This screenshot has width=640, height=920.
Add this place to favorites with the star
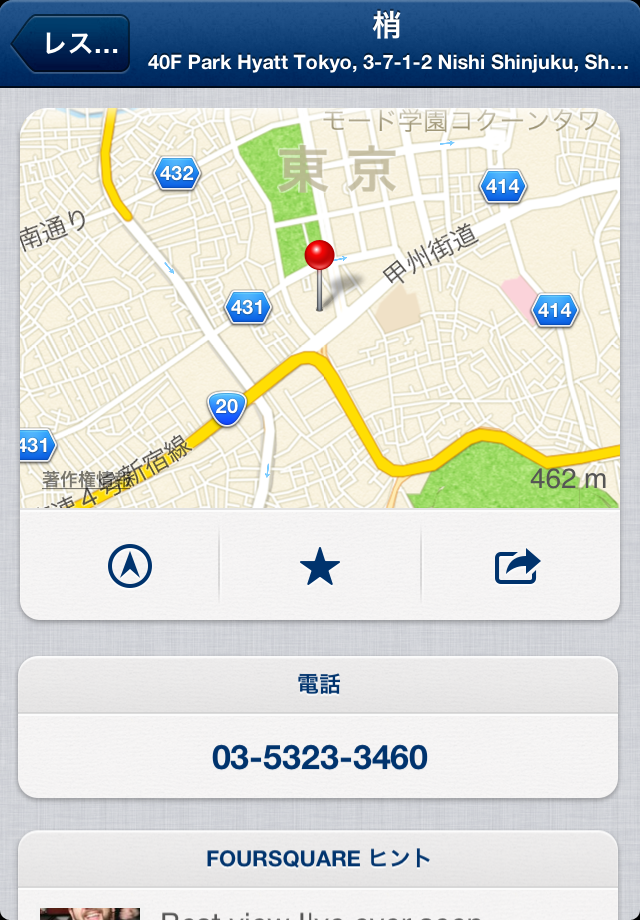coord(319,567)
